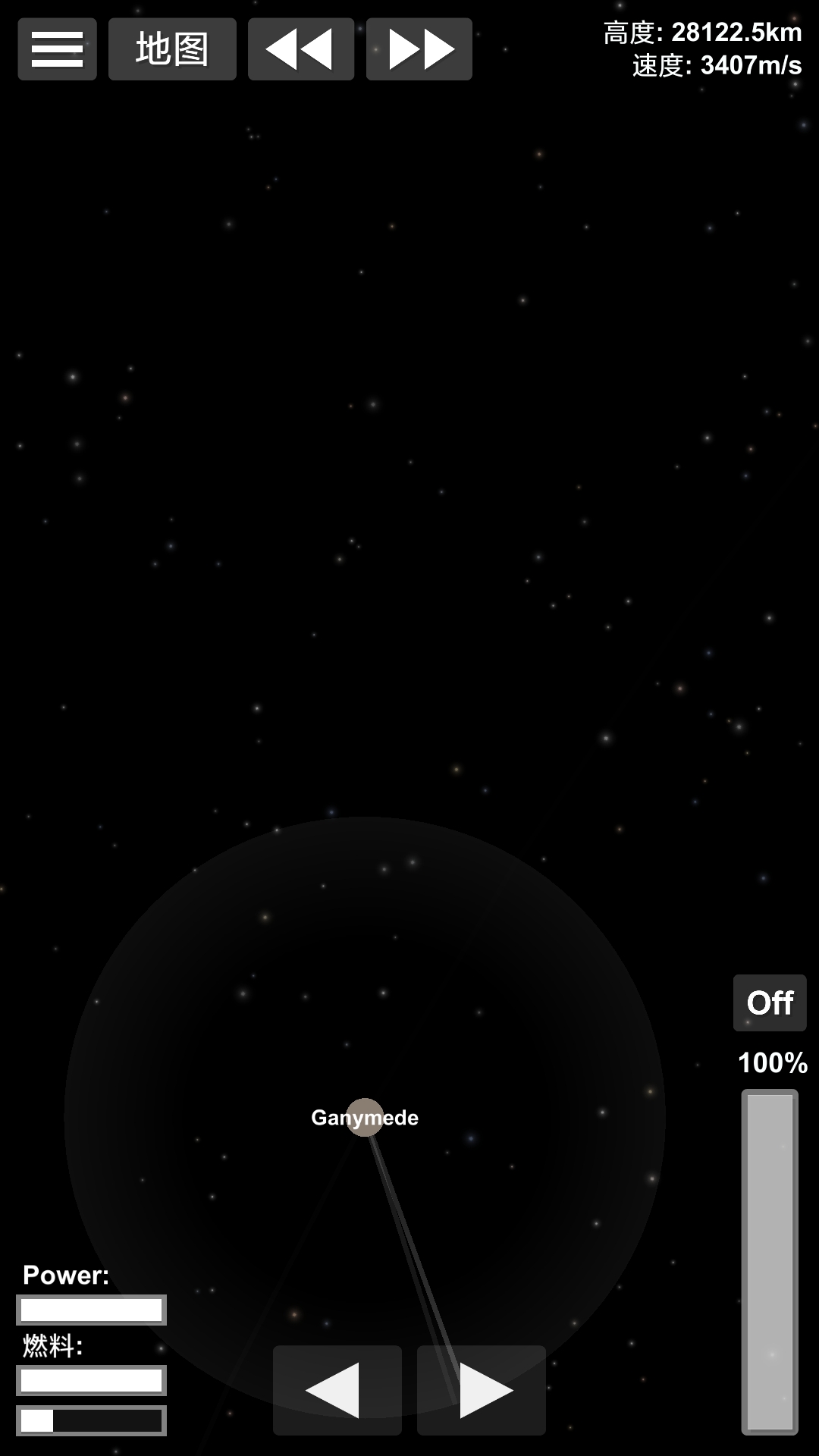Open the 地图 map view
This screenshot has height=1456, width=819.
(172, 49)
